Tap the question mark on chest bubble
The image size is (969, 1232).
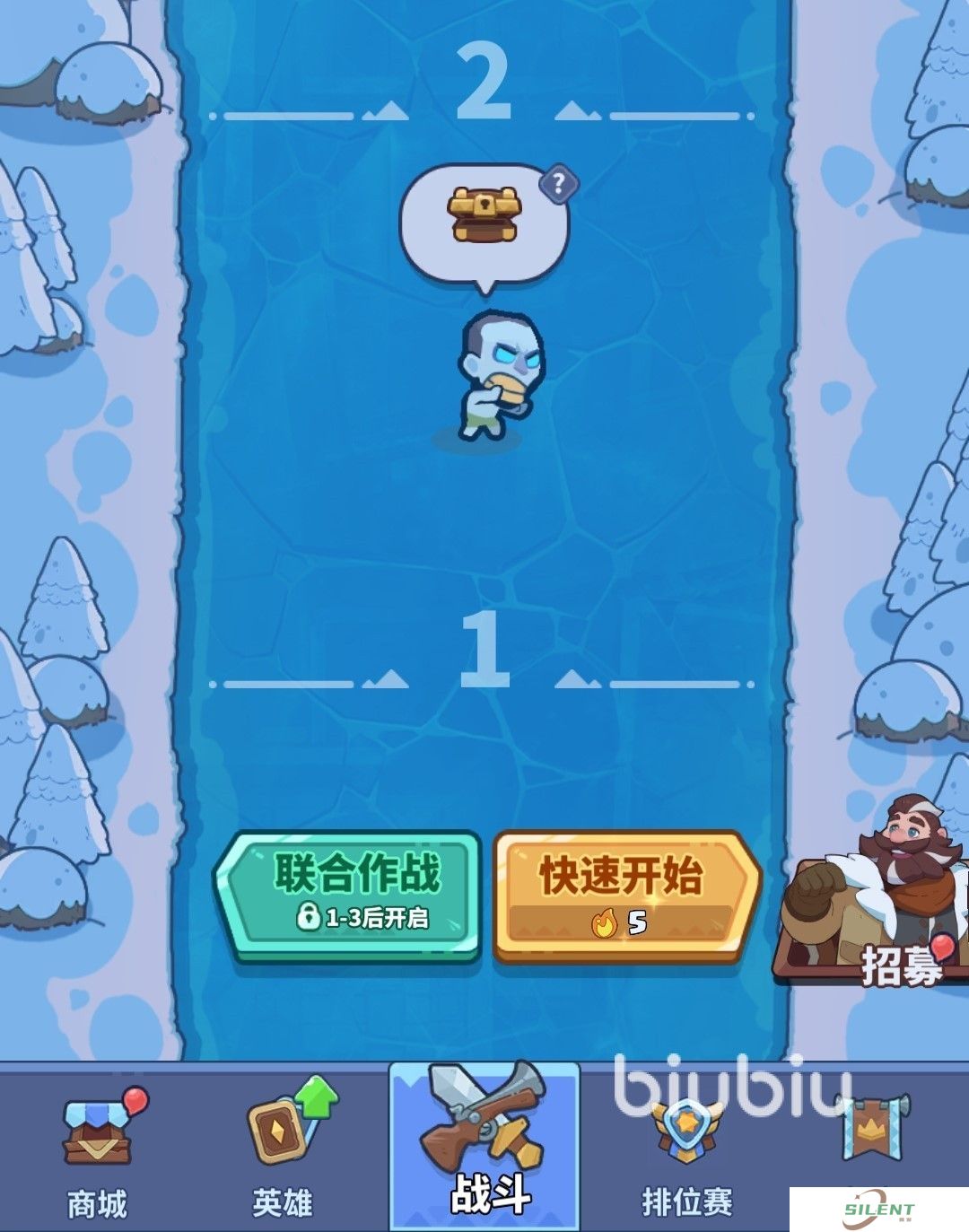(x=559, y=185)
